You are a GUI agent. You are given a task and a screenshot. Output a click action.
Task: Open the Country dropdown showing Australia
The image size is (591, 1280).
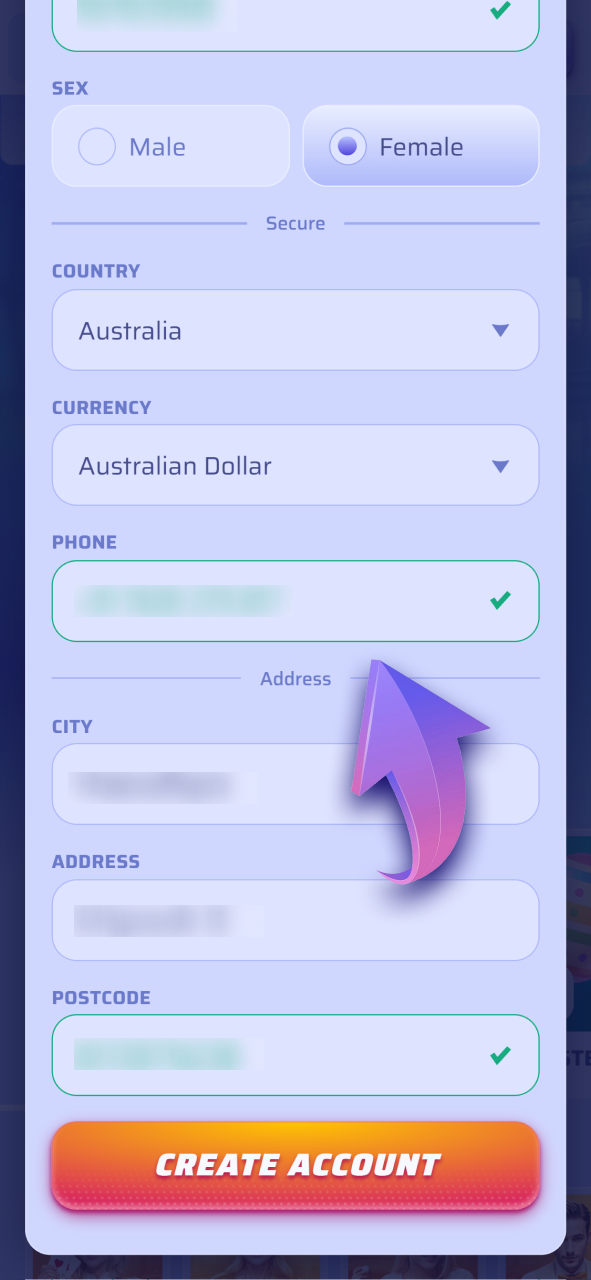[x=296, y=330]
